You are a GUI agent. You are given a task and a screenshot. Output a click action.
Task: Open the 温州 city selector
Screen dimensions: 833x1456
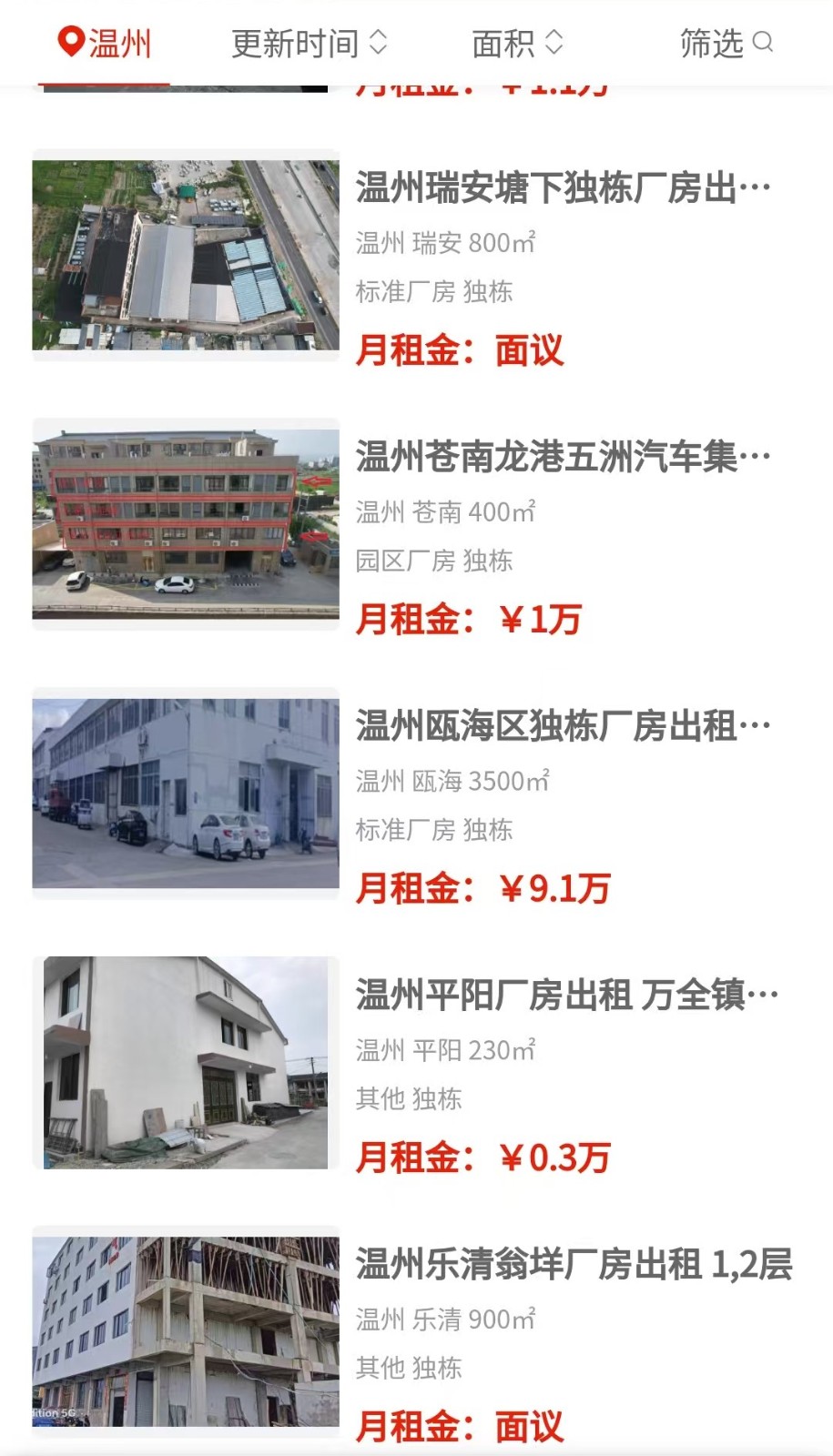(x=104, y=44)
